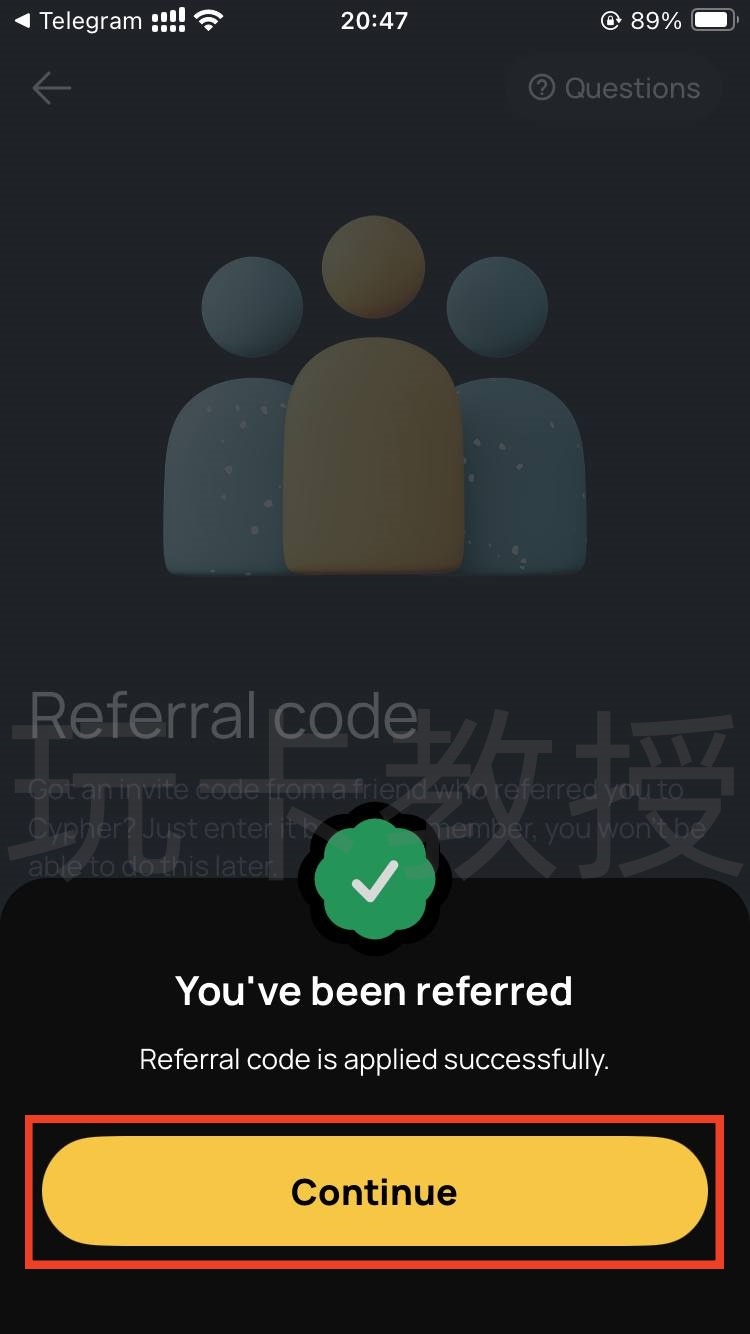Tap the referral success message text
This screenshot has width=750, height=1334.
tap(374, 1058)
